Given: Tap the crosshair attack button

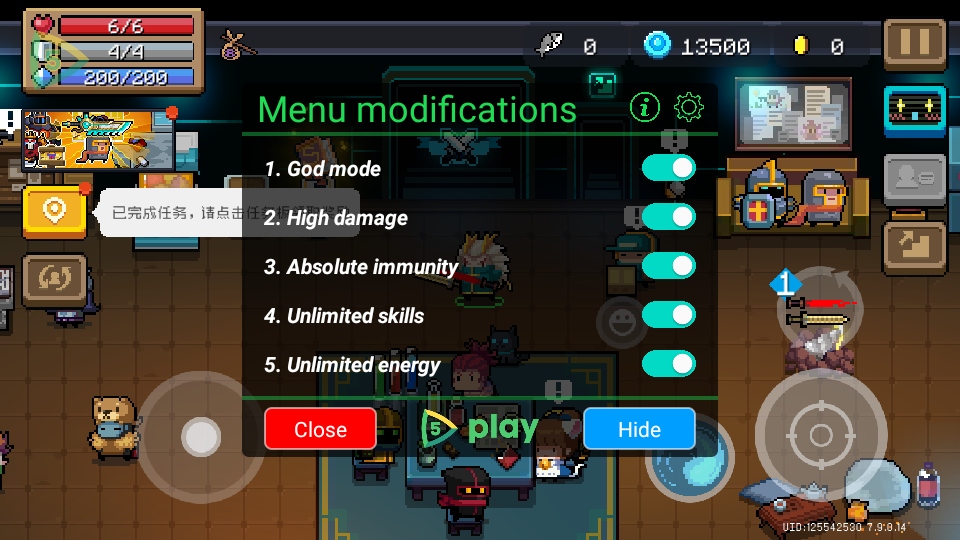Looking at the screenshot, I should point(820,435).
